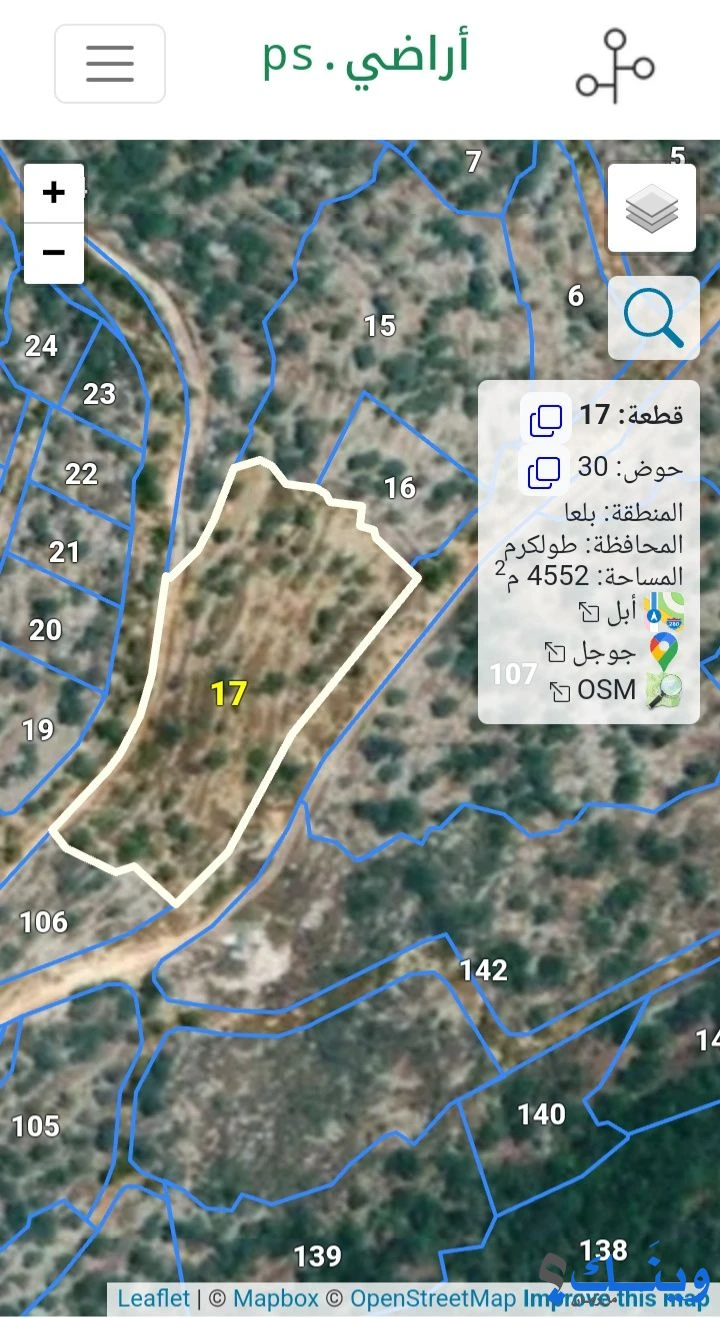The width and height of the screenshot is (720, 1318).
Task: Open the Mapbox attribution link
Action: pyautogui.click(x=276, y=1299)
